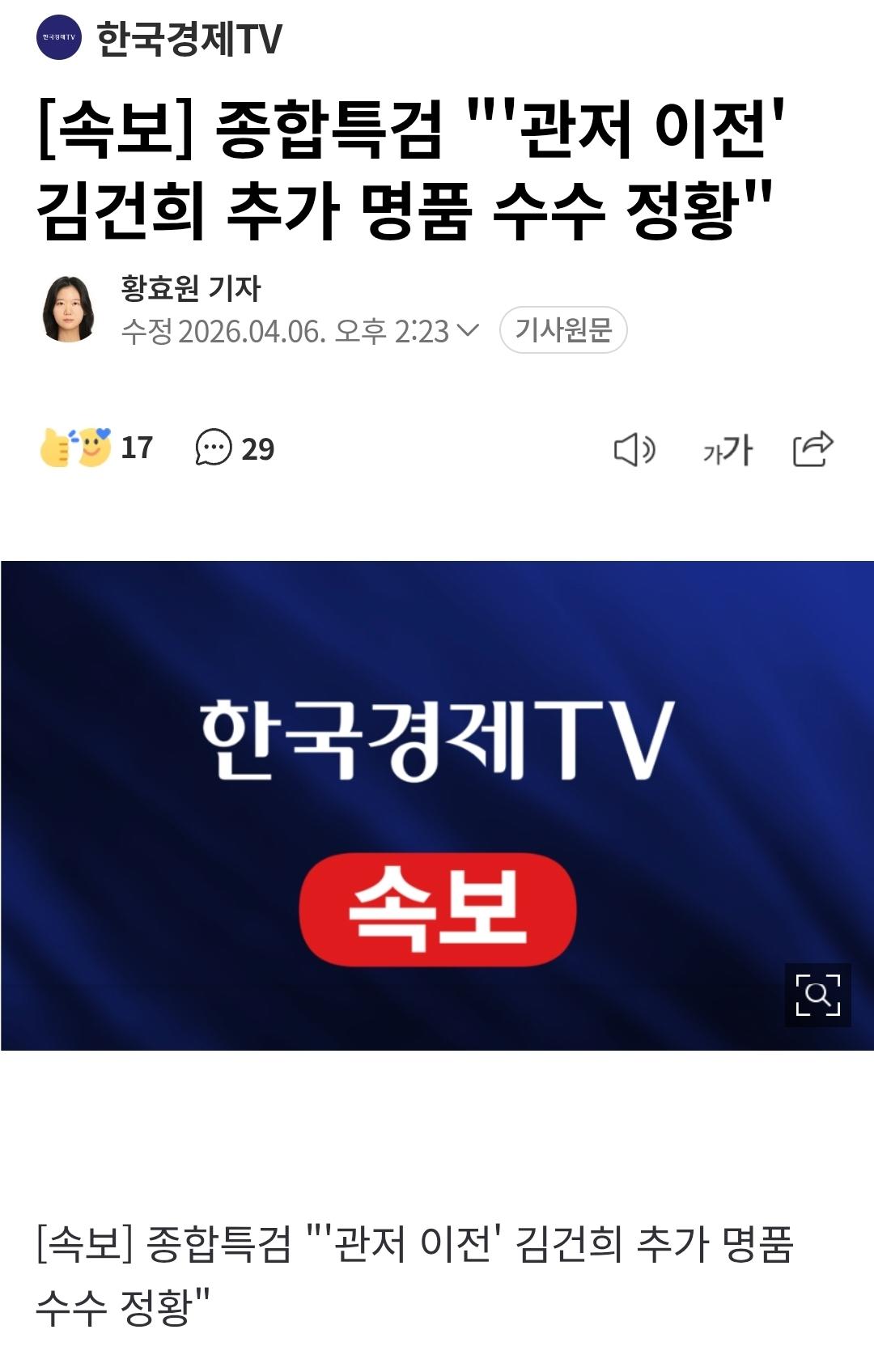
Task: Open the original article via 기사원문
Action: tap(563, 329)
